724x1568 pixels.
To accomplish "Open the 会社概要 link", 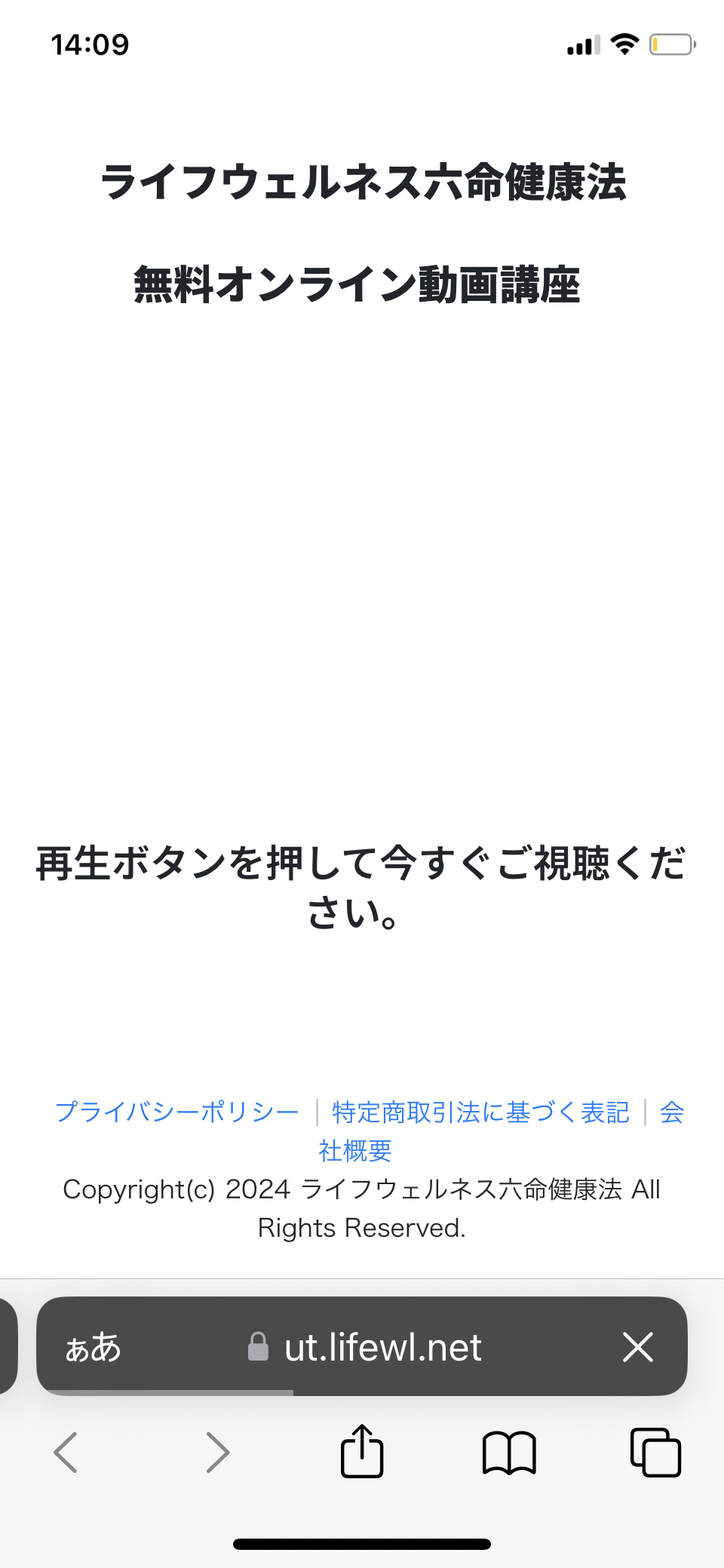I will (x=354, y=1151).
